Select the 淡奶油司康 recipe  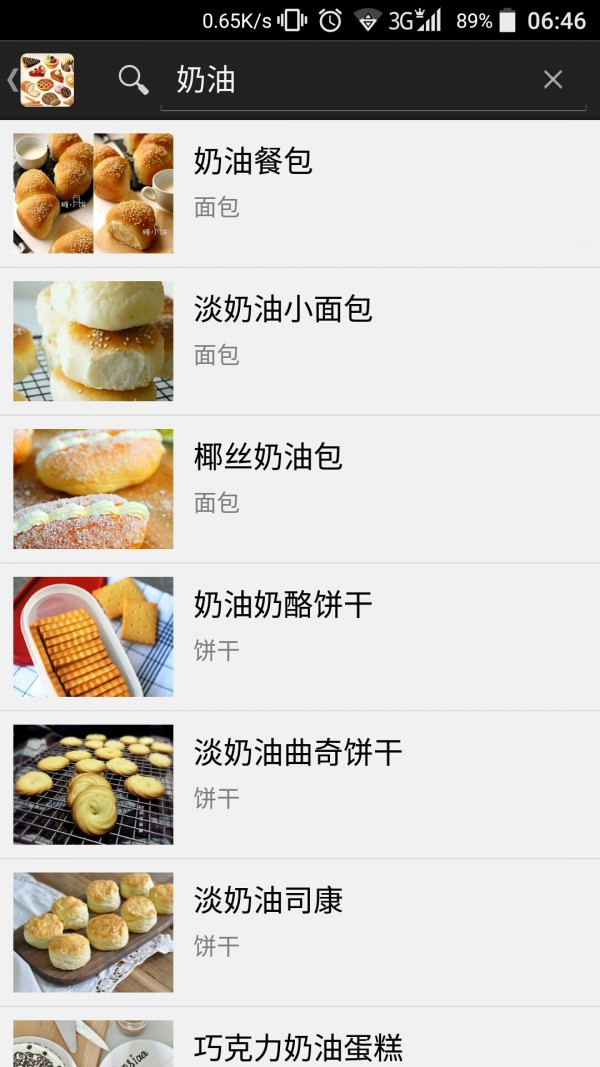[300, 932]
